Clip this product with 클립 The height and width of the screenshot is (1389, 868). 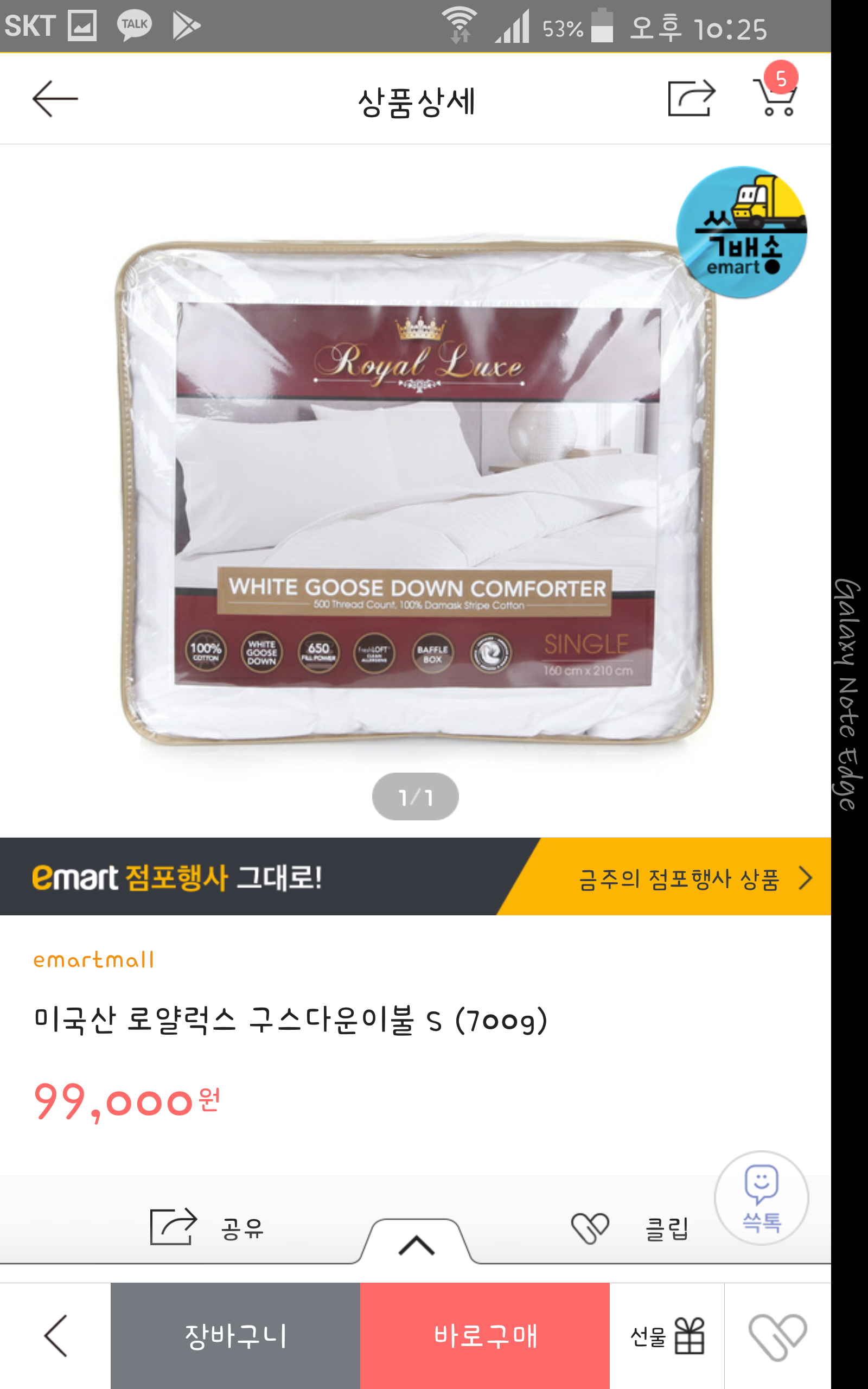coord(630,1228)
